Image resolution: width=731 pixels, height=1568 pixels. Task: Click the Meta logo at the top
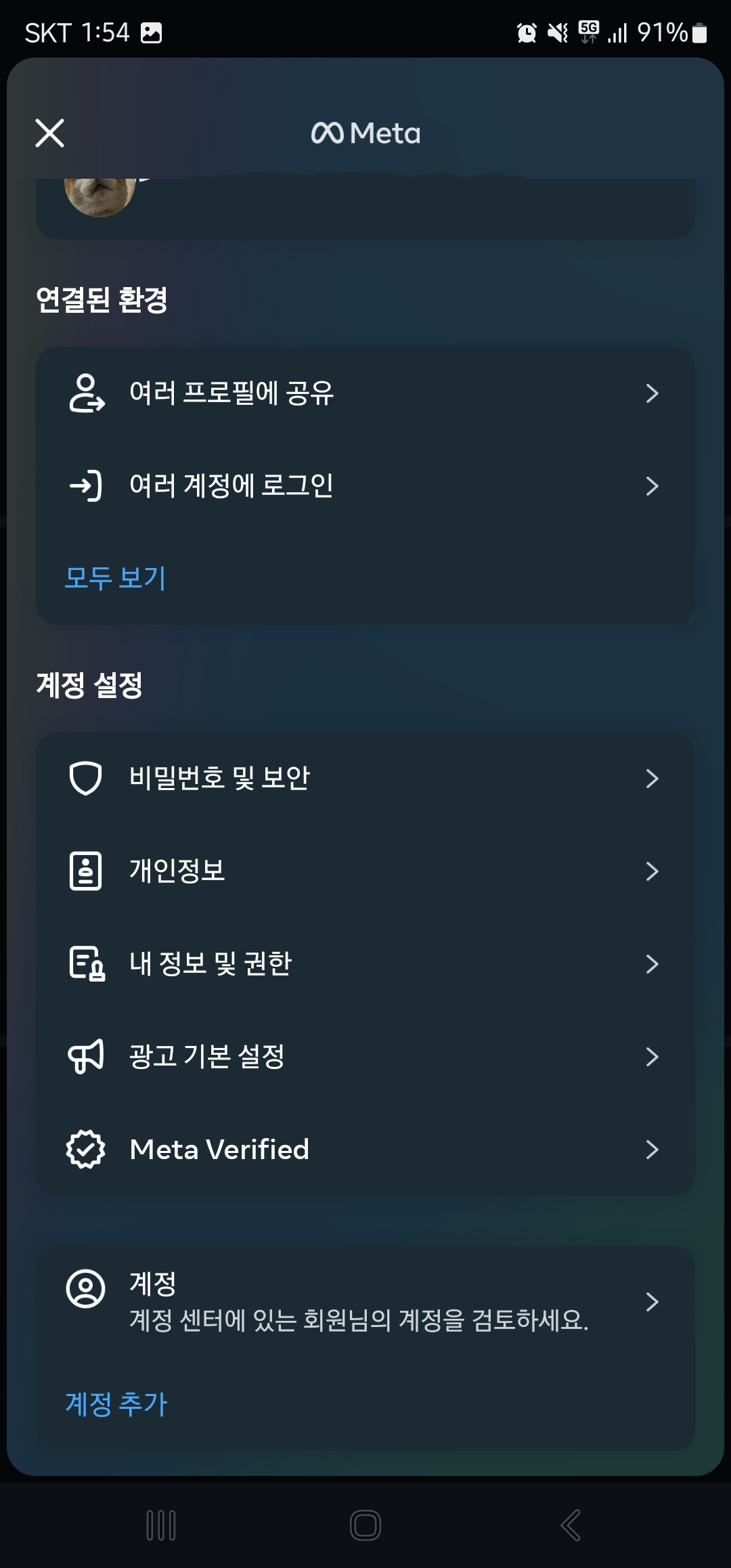tap(365, 133)
